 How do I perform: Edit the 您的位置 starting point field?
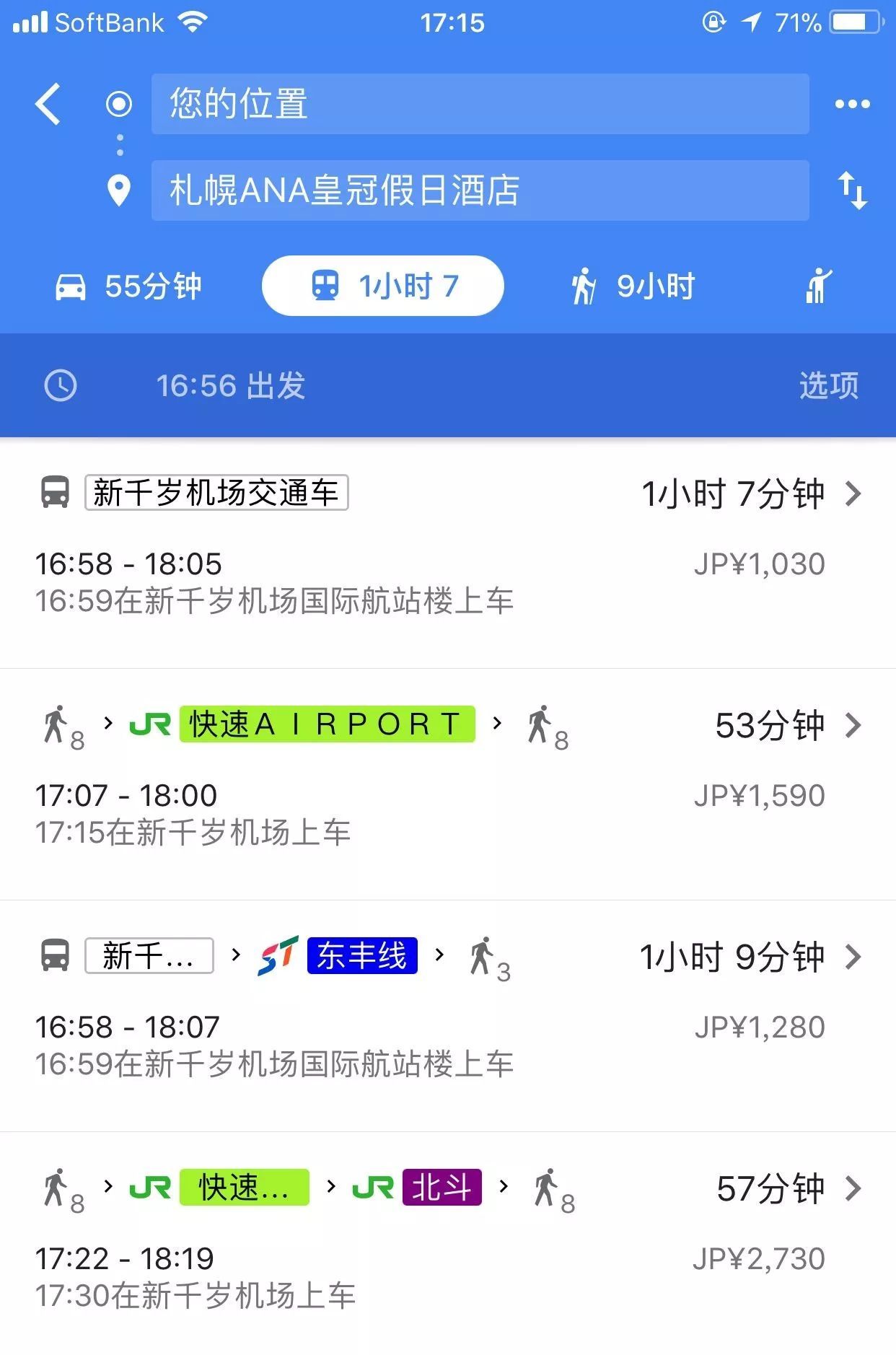tap(479, 104)
